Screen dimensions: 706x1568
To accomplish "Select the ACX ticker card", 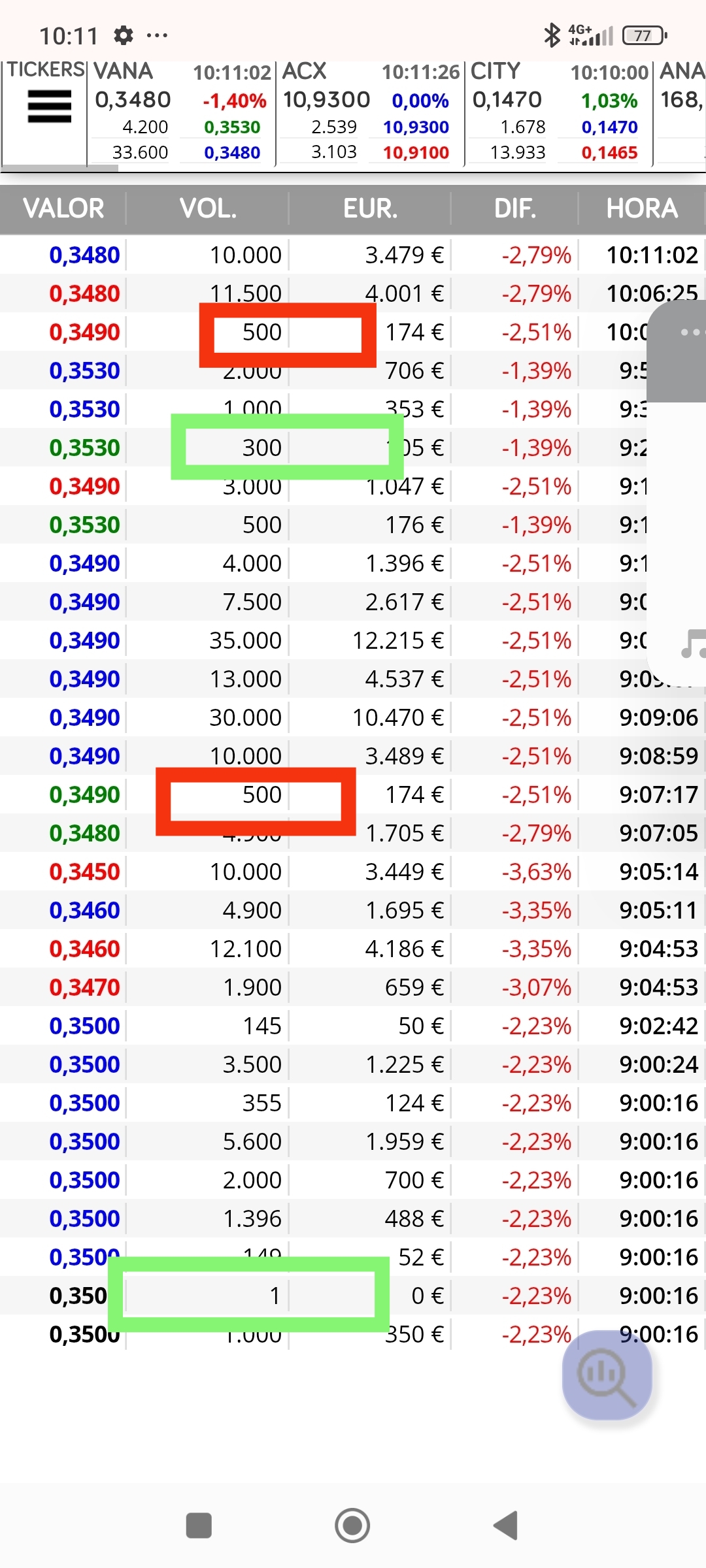I will (370, 112).
